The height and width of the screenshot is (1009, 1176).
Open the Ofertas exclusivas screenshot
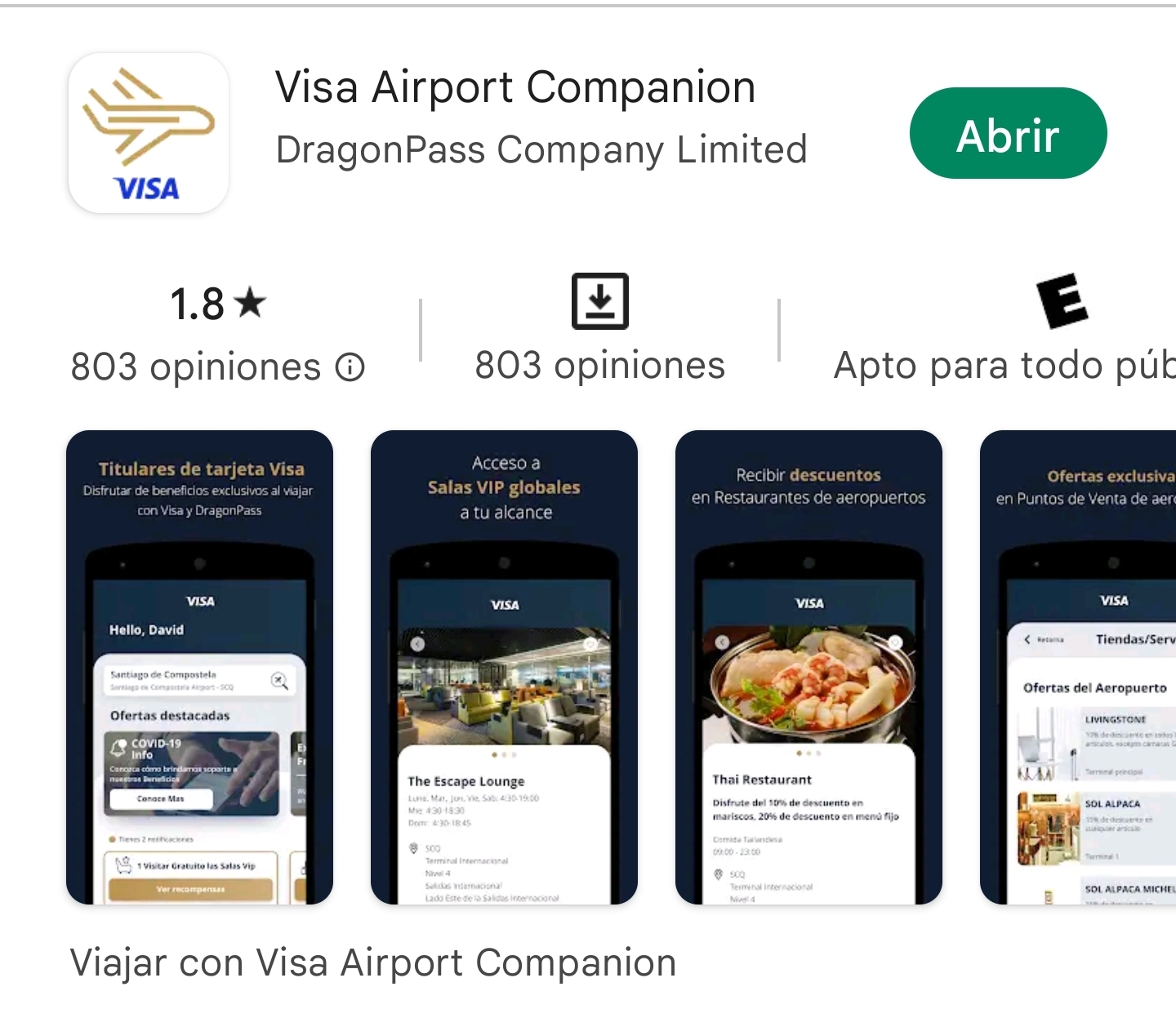point(1080,667)
